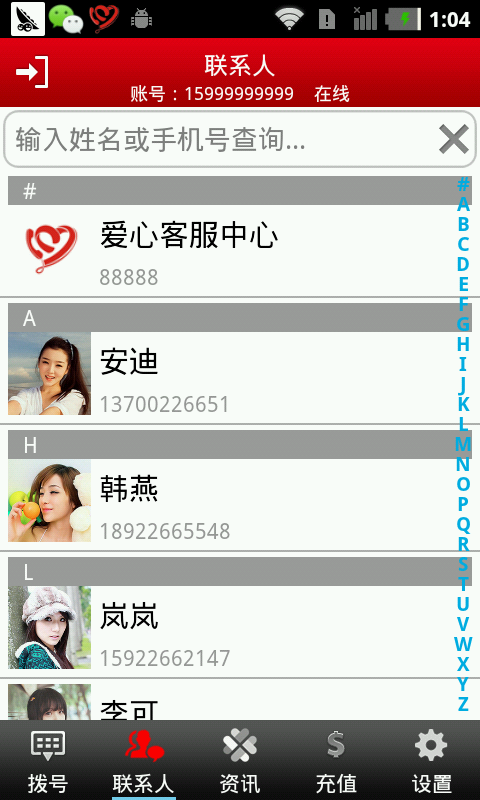
Task: Open contact 李可
Action: [x=240, y=702]
